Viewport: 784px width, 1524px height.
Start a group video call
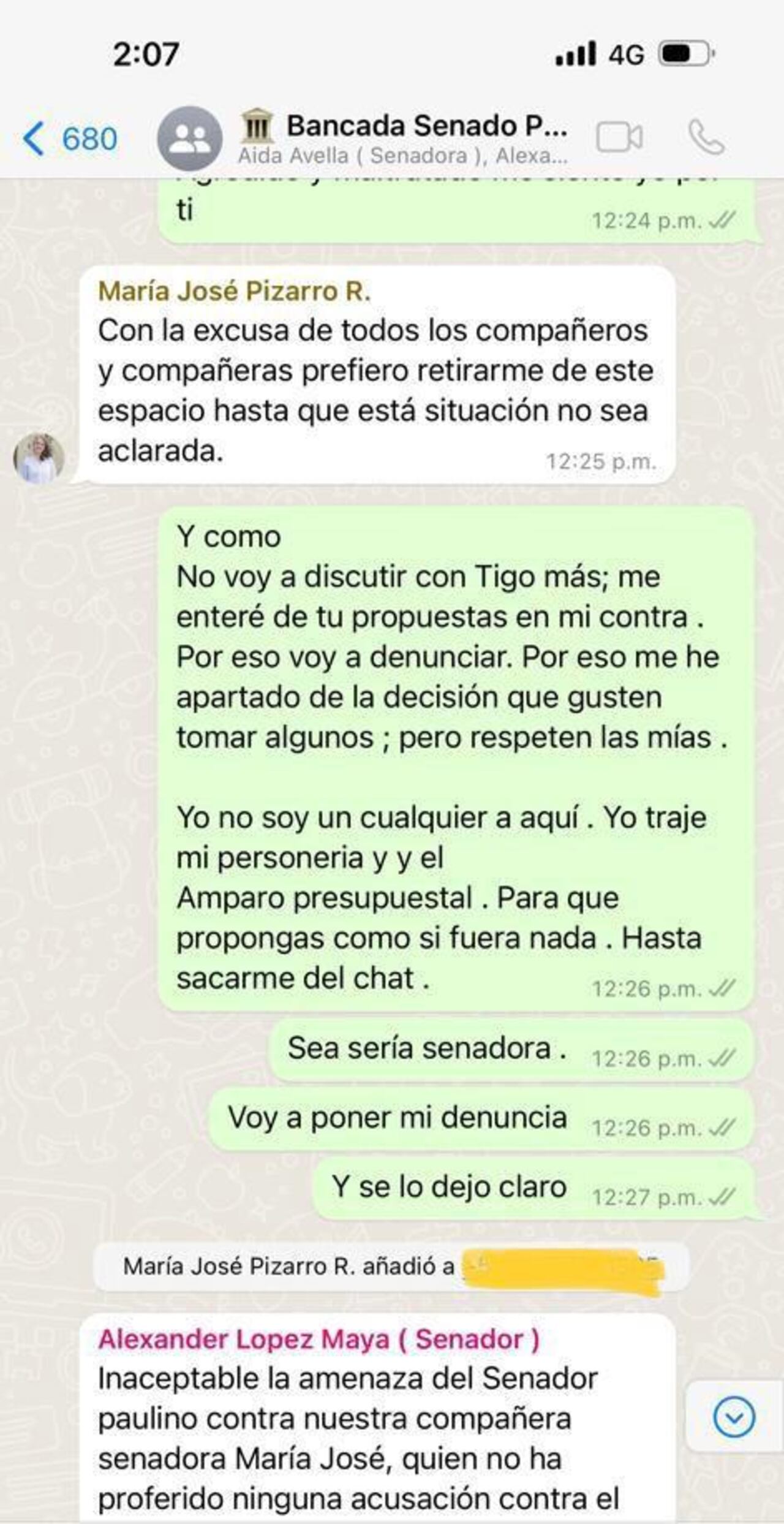tap(619, 137)
